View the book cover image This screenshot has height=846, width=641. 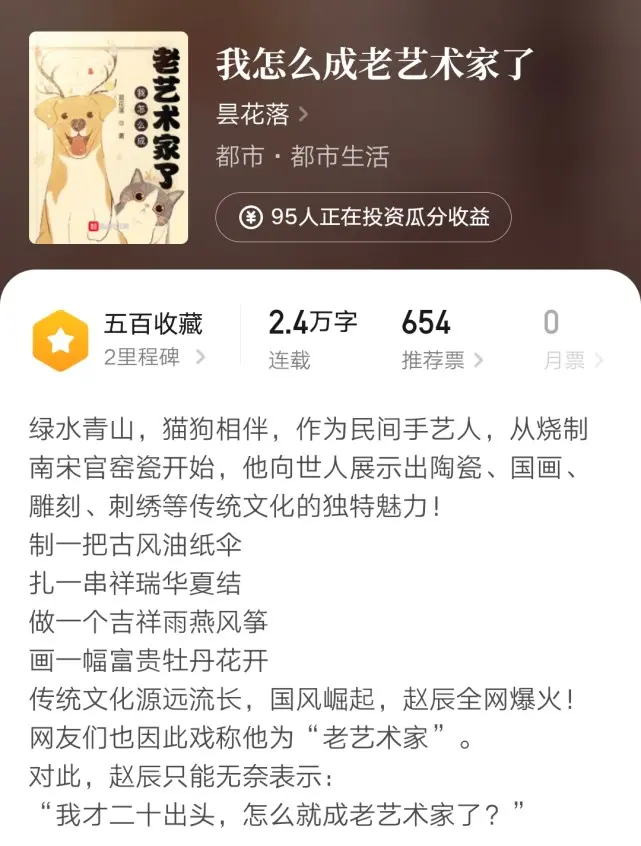coord(109,138)
